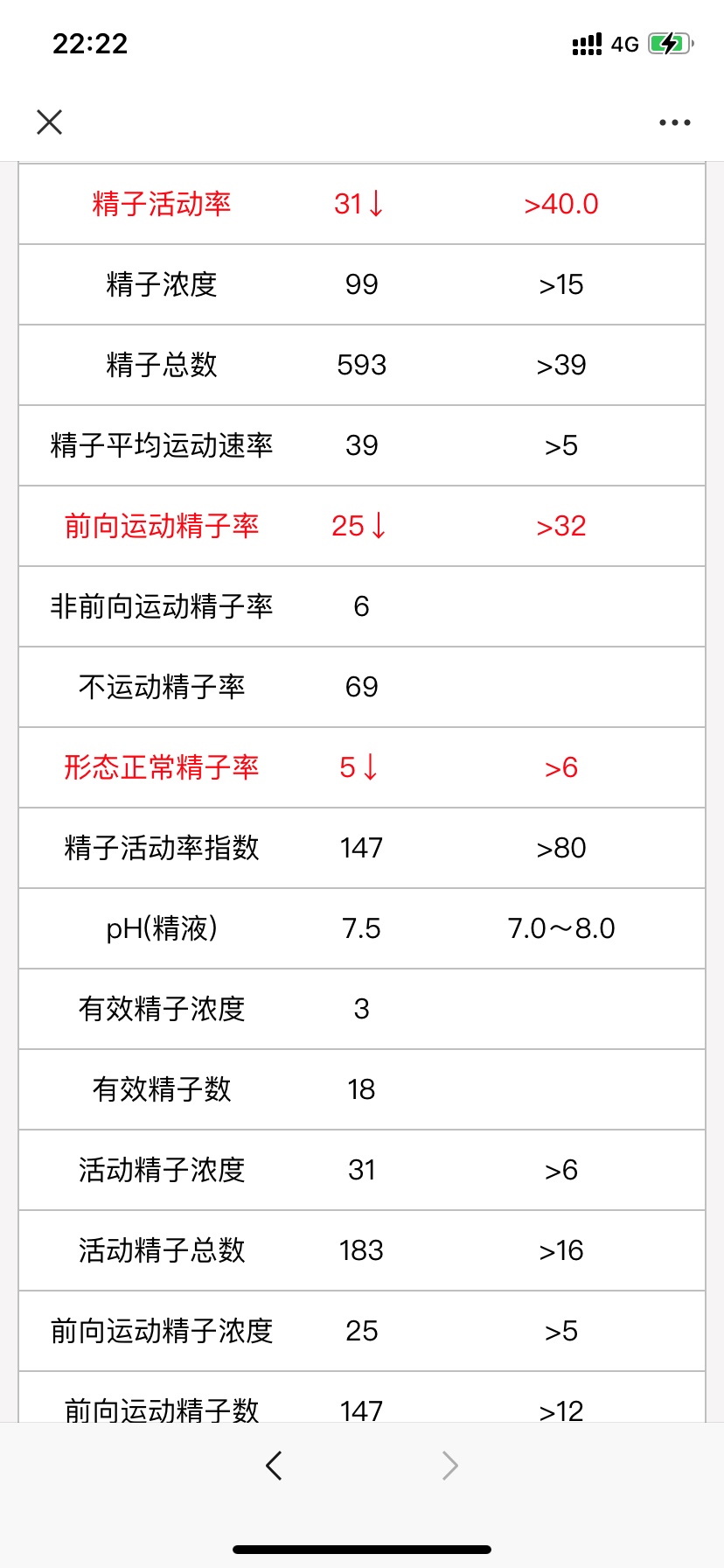Close the semen report page

coord(50,122)
